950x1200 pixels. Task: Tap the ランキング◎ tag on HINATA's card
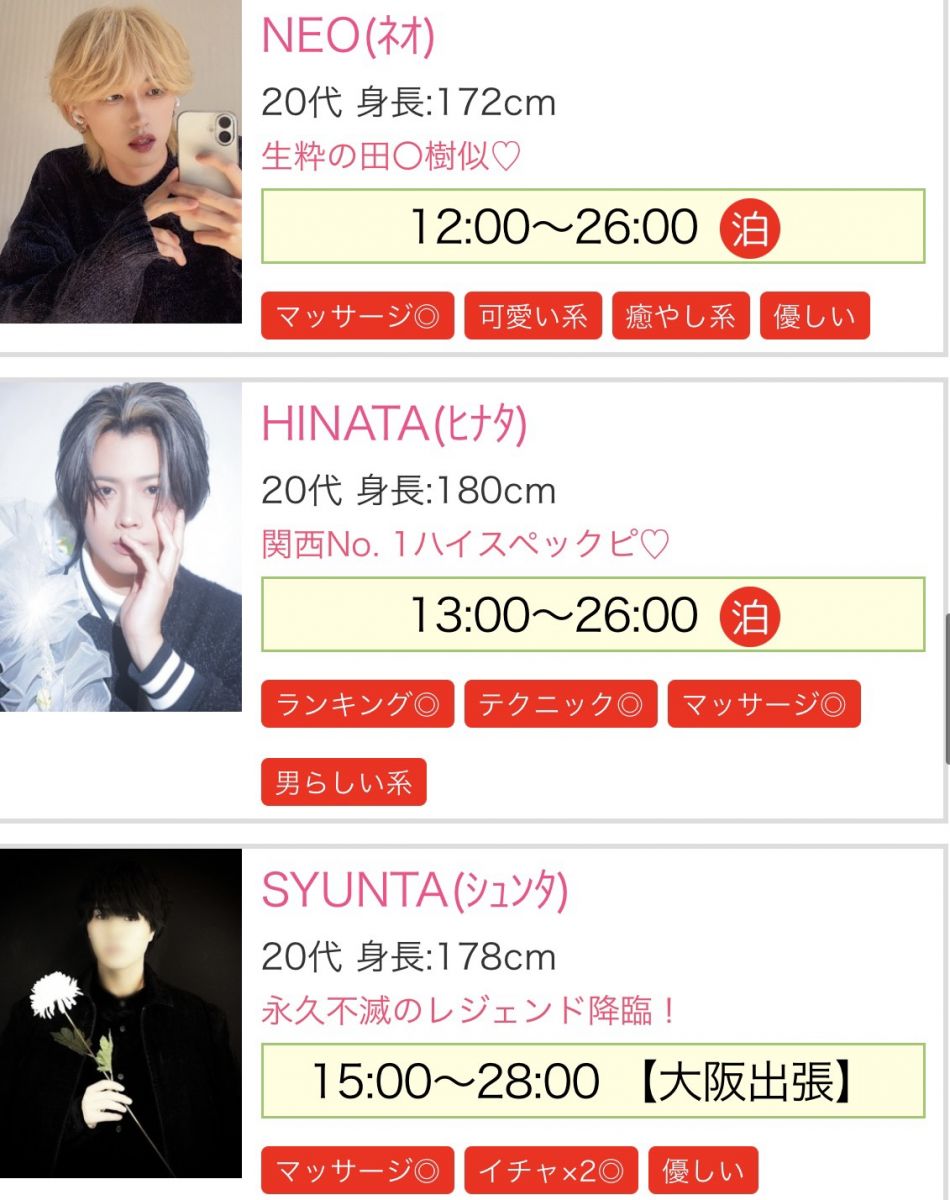[358, 704]
